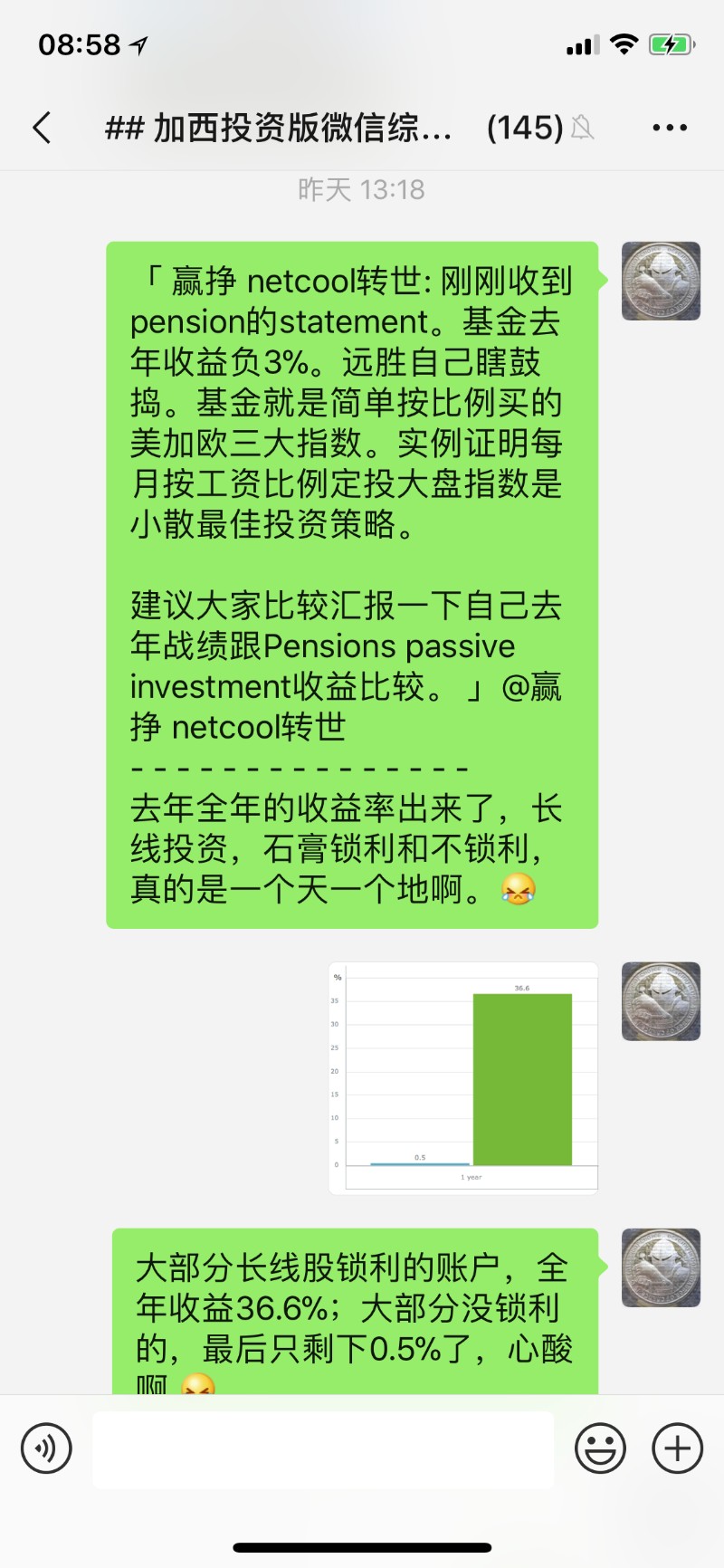Open the group chat overflow menu
724x1568 pixels.
click(x=670, y=128)
